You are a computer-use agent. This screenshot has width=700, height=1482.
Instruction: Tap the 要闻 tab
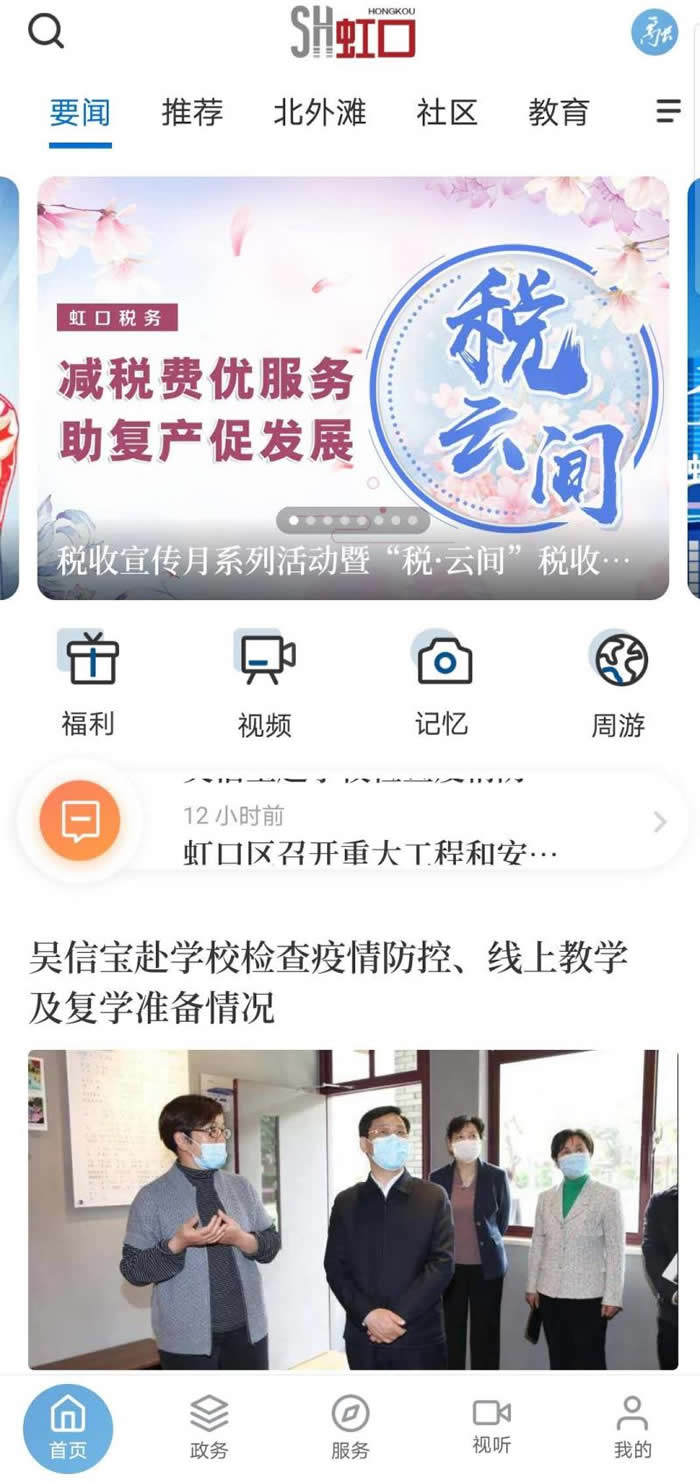click(80, 112)
